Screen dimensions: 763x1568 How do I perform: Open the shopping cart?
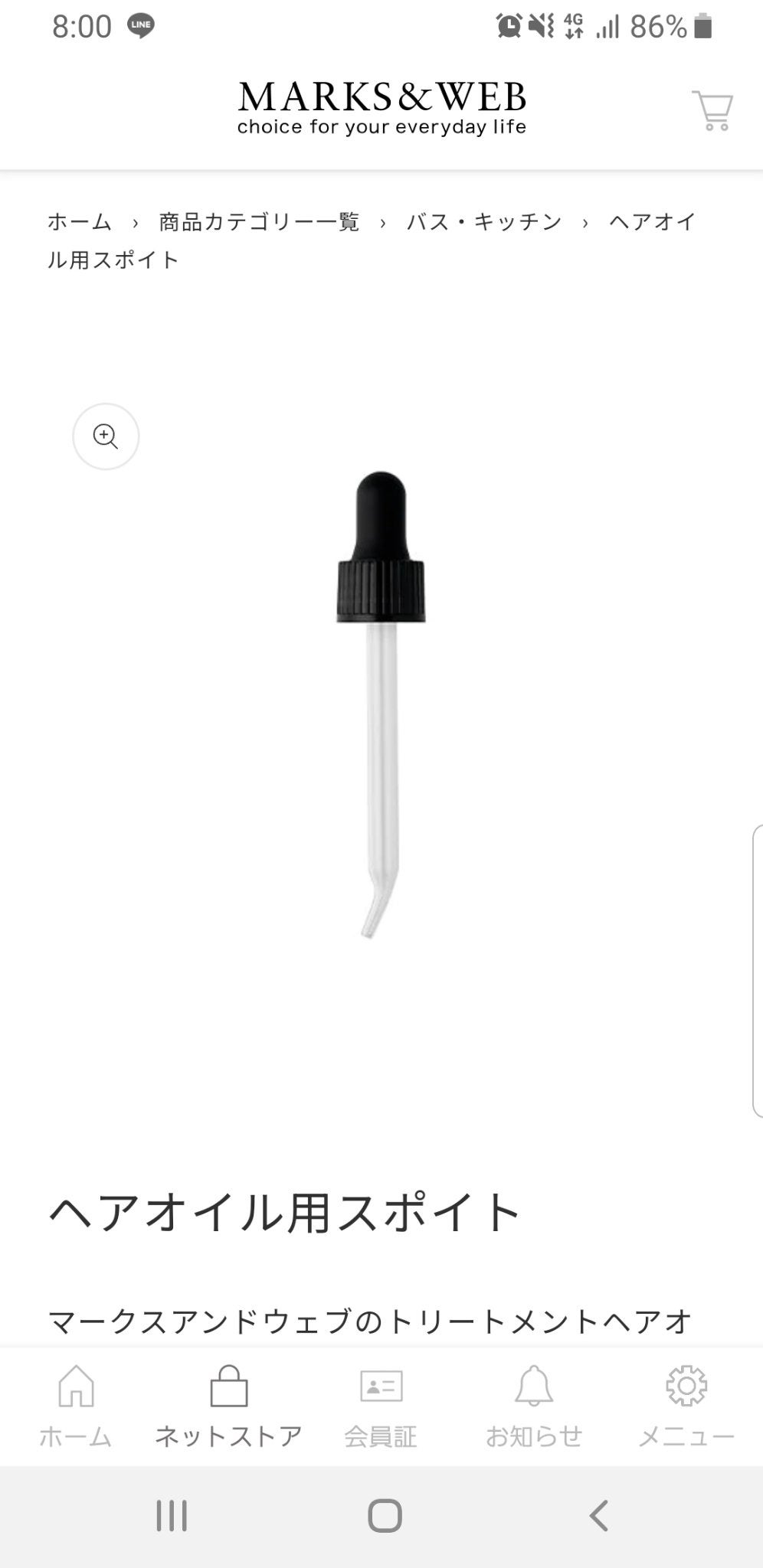[x=712, y=111]
